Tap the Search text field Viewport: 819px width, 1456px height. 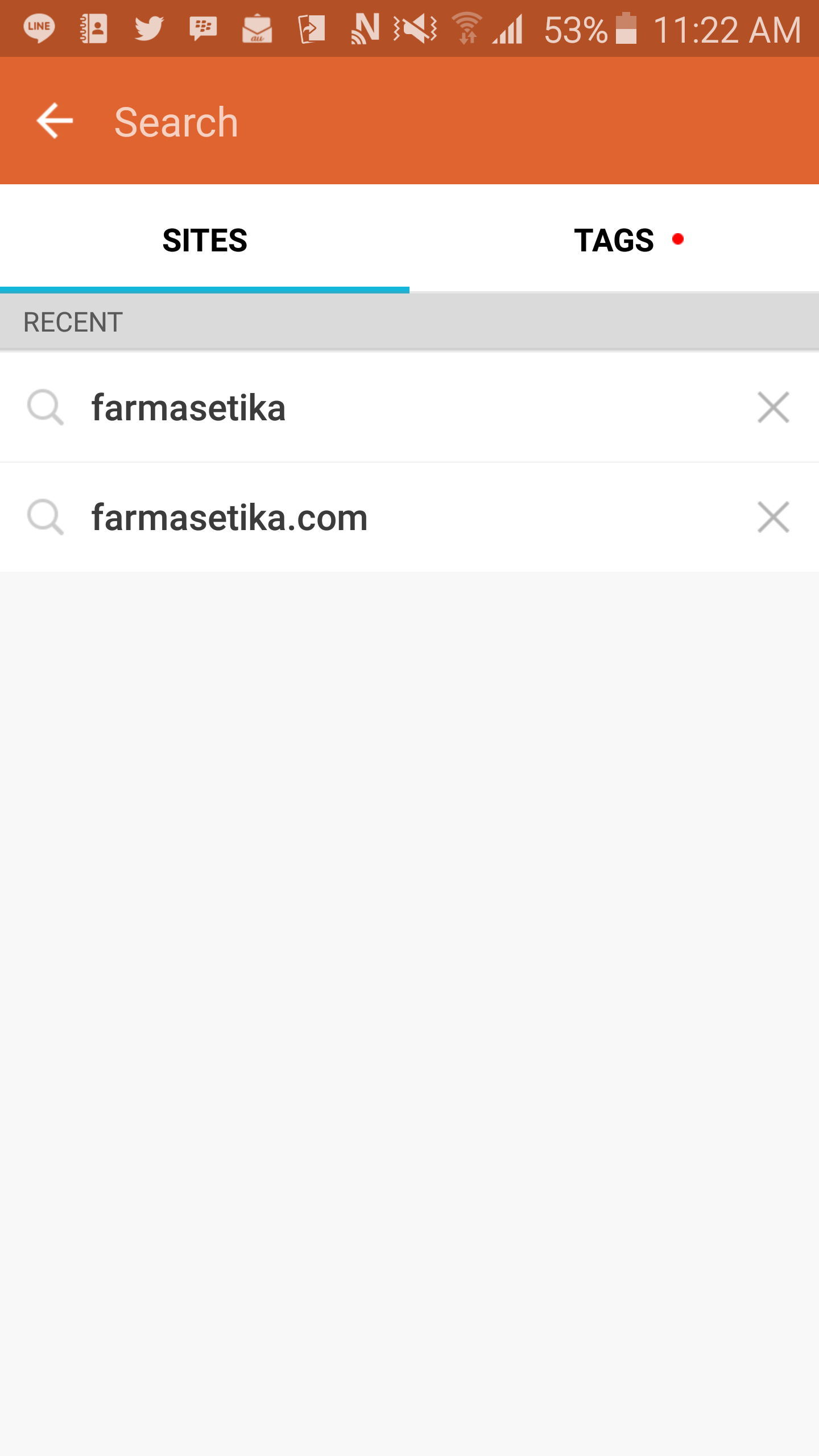click(398, 122)
